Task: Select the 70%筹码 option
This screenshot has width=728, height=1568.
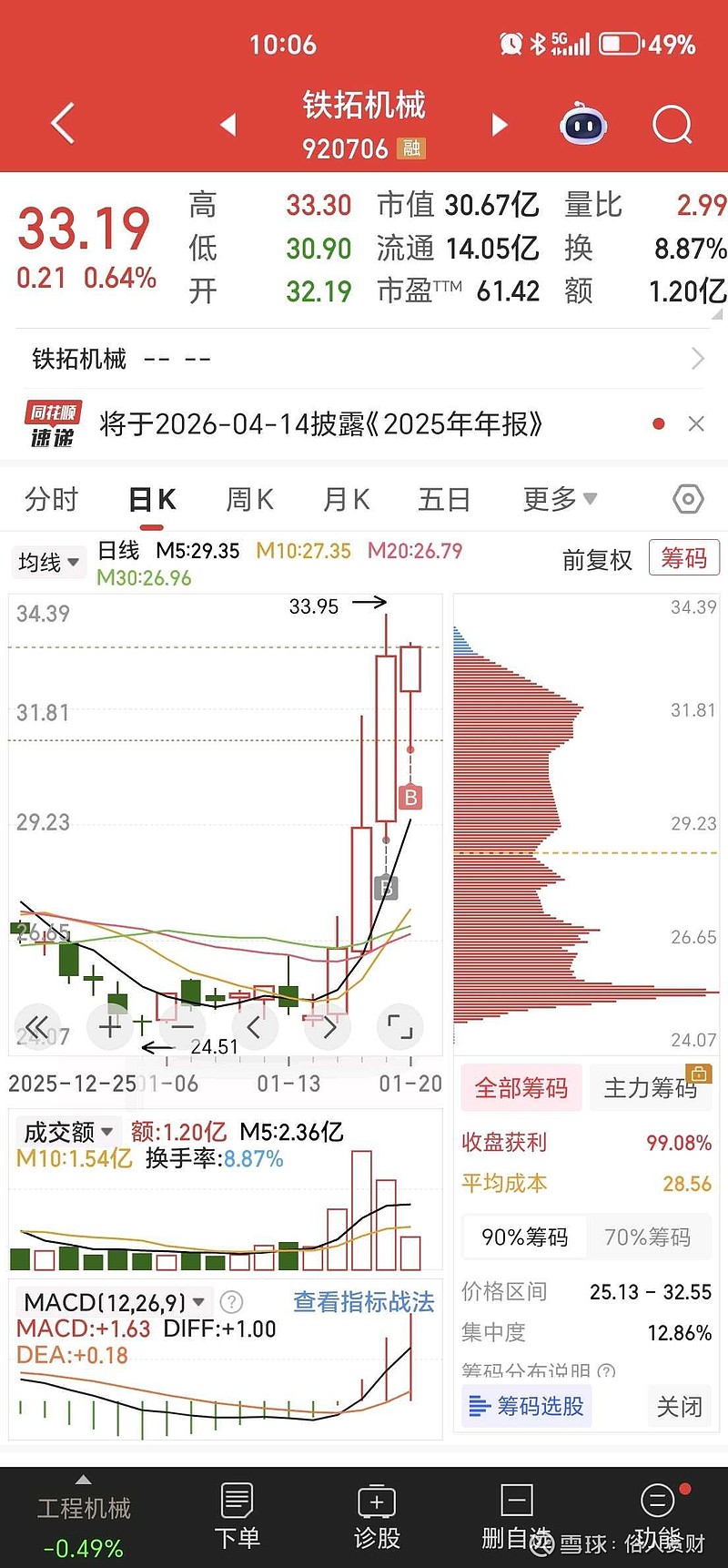Action: click(647, 1237)
